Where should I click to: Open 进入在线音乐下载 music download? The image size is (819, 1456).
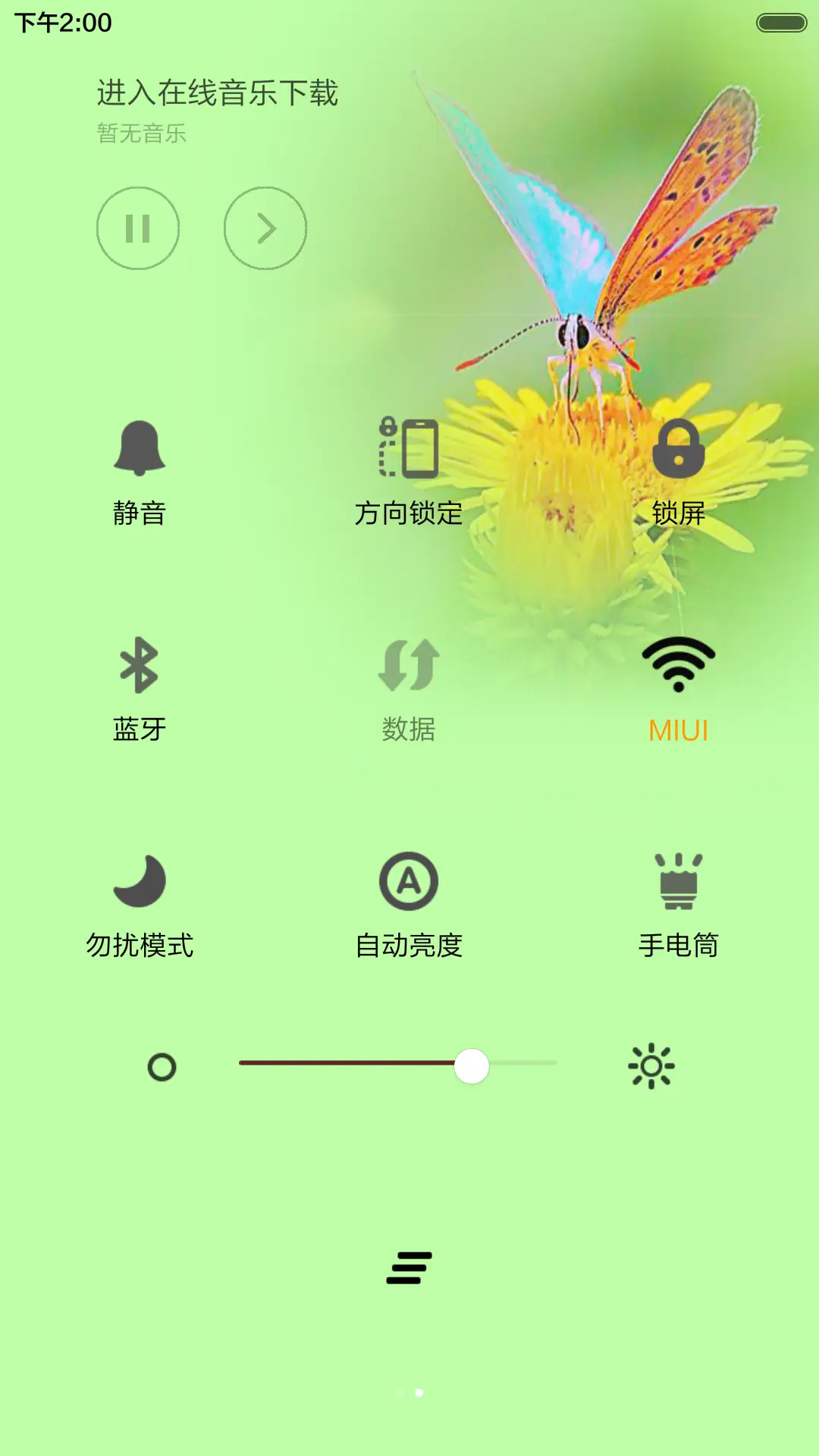(216, 93)
